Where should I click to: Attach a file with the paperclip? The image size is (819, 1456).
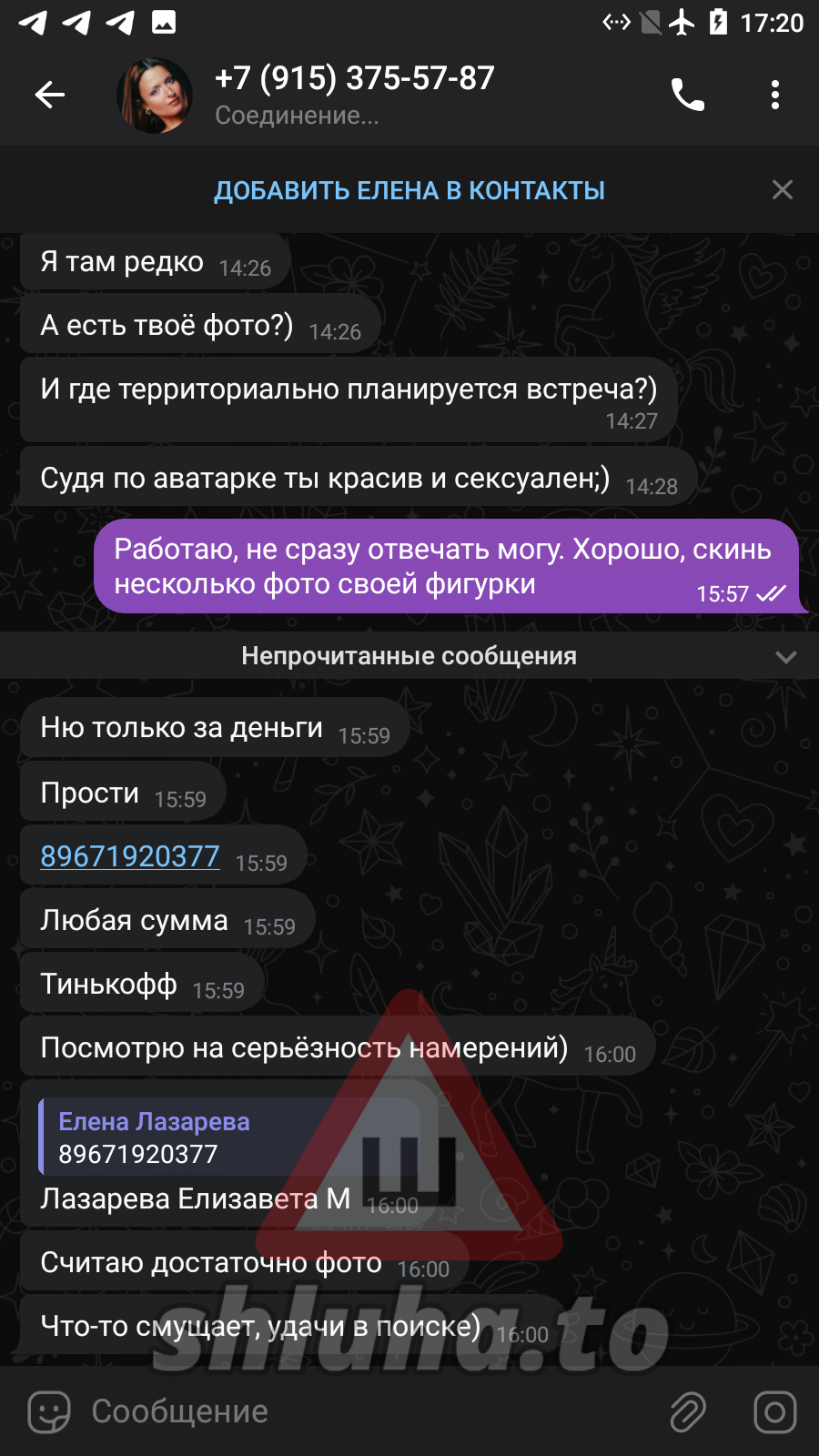coord(688,1412)
